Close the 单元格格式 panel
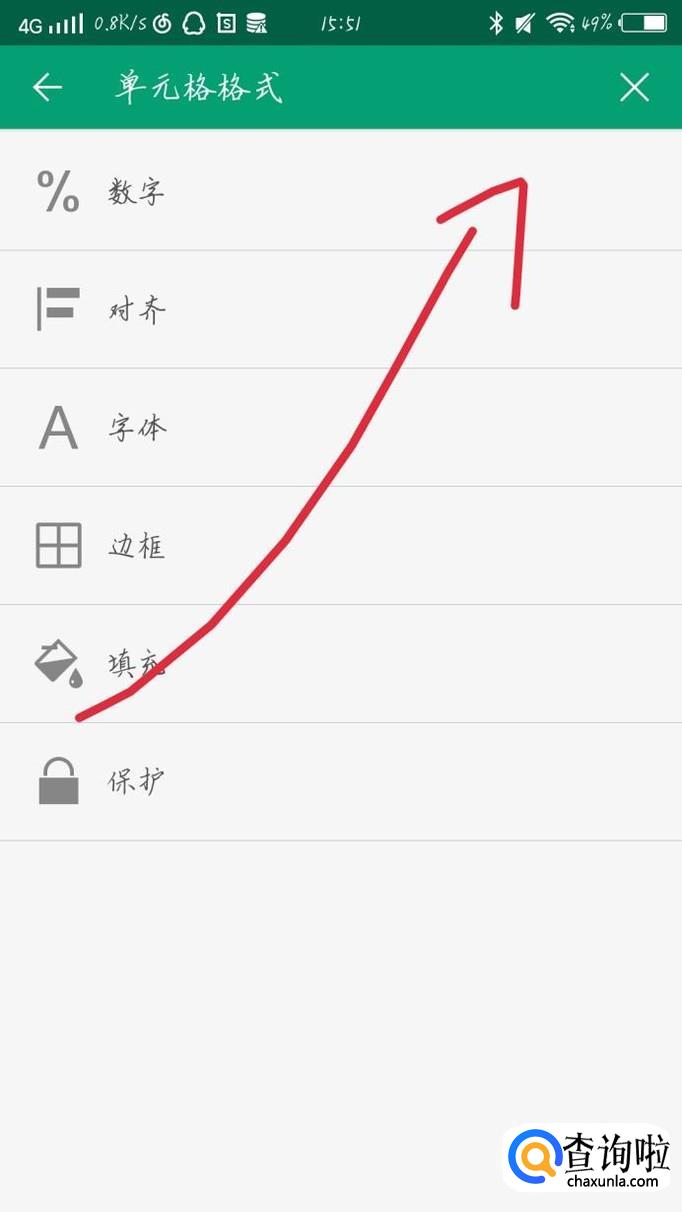Viewport: 682px width, 1212px height. (634, 87)
